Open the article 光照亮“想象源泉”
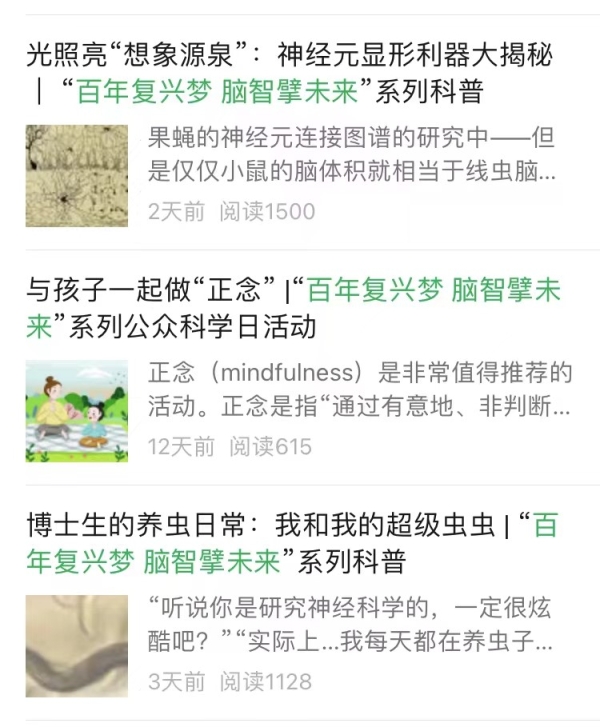Image resolution: width=600 pixels, height=727 pixels. (290, 73)
